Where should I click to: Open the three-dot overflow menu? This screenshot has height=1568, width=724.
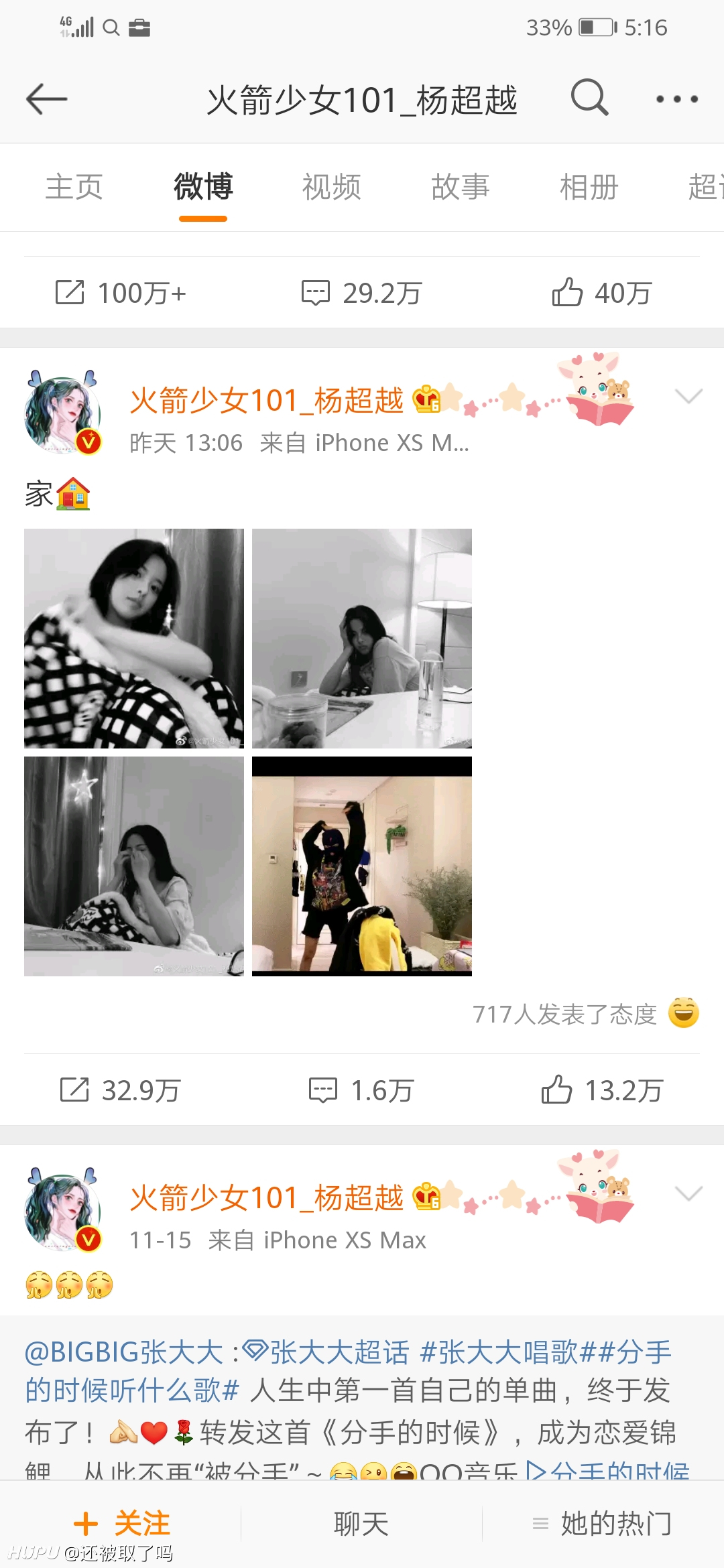pyautogui.click(x=677, y=99)
